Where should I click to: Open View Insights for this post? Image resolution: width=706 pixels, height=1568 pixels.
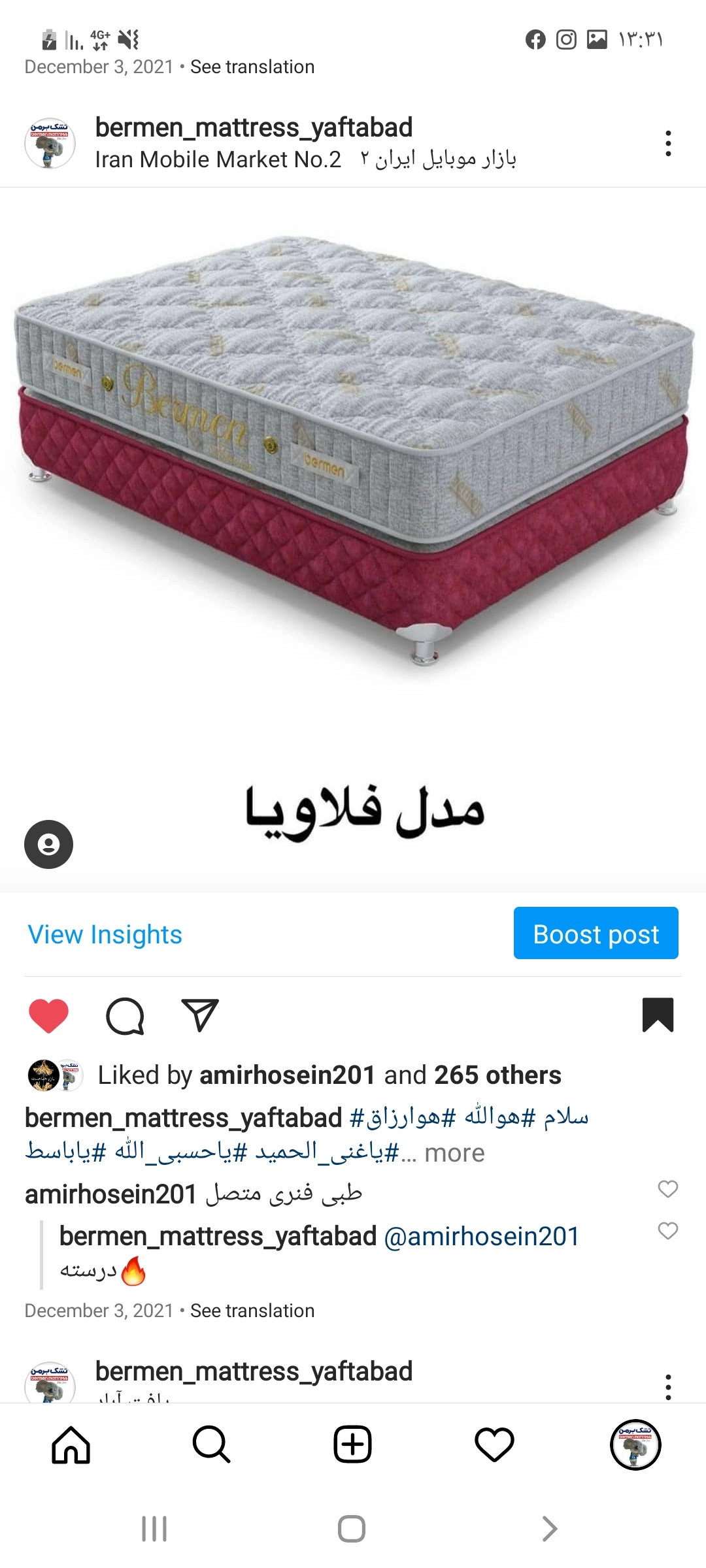tap(105, 934)
